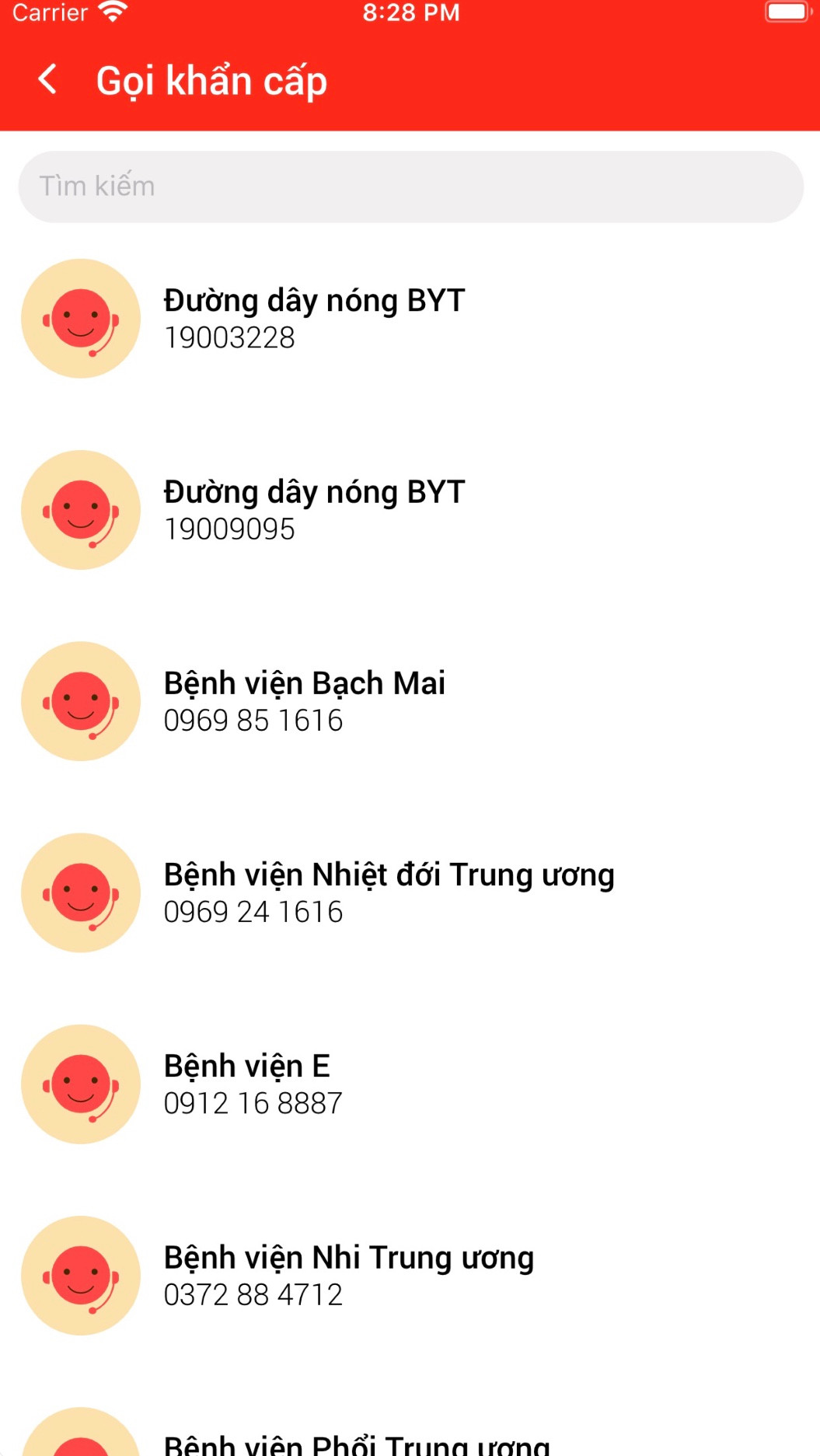
Task: Tap the number 0372 88 4712
Action: 253,1294
